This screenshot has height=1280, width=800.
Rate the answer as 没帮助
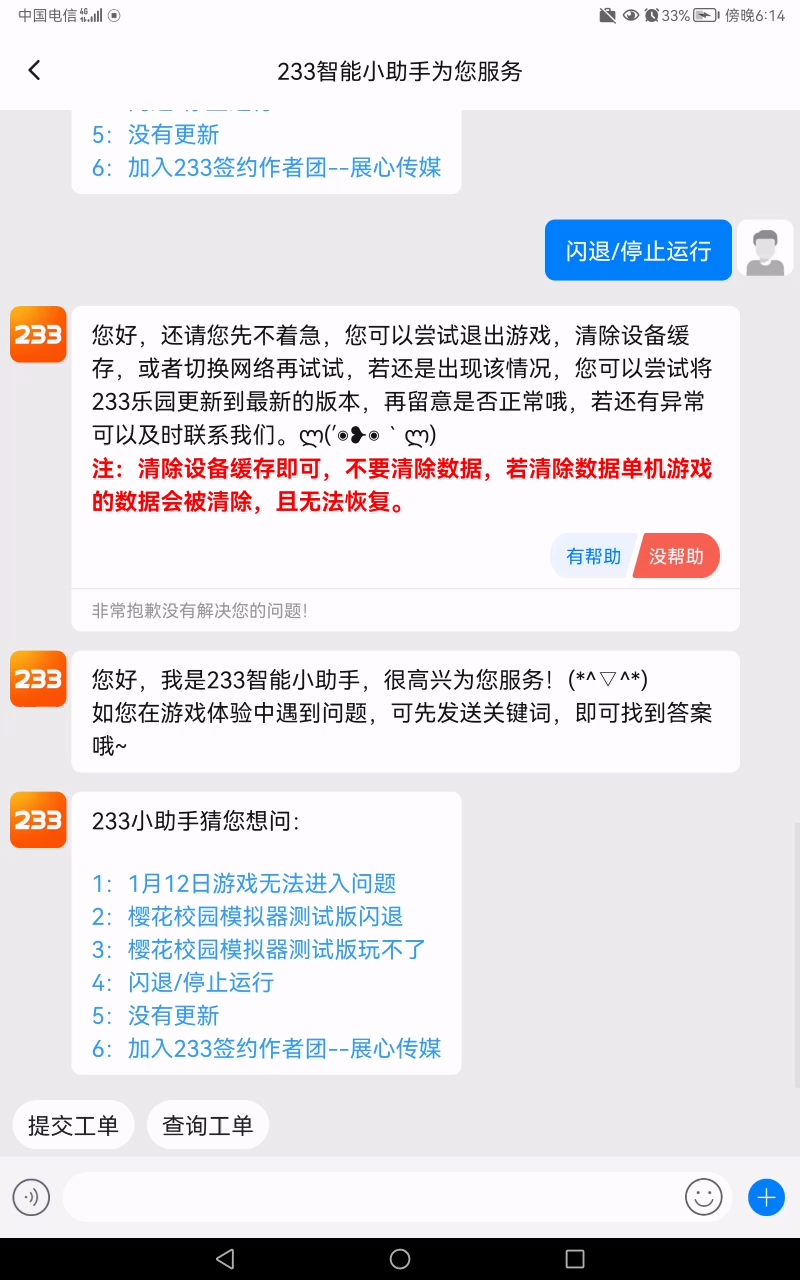click(x=678, y=556)
